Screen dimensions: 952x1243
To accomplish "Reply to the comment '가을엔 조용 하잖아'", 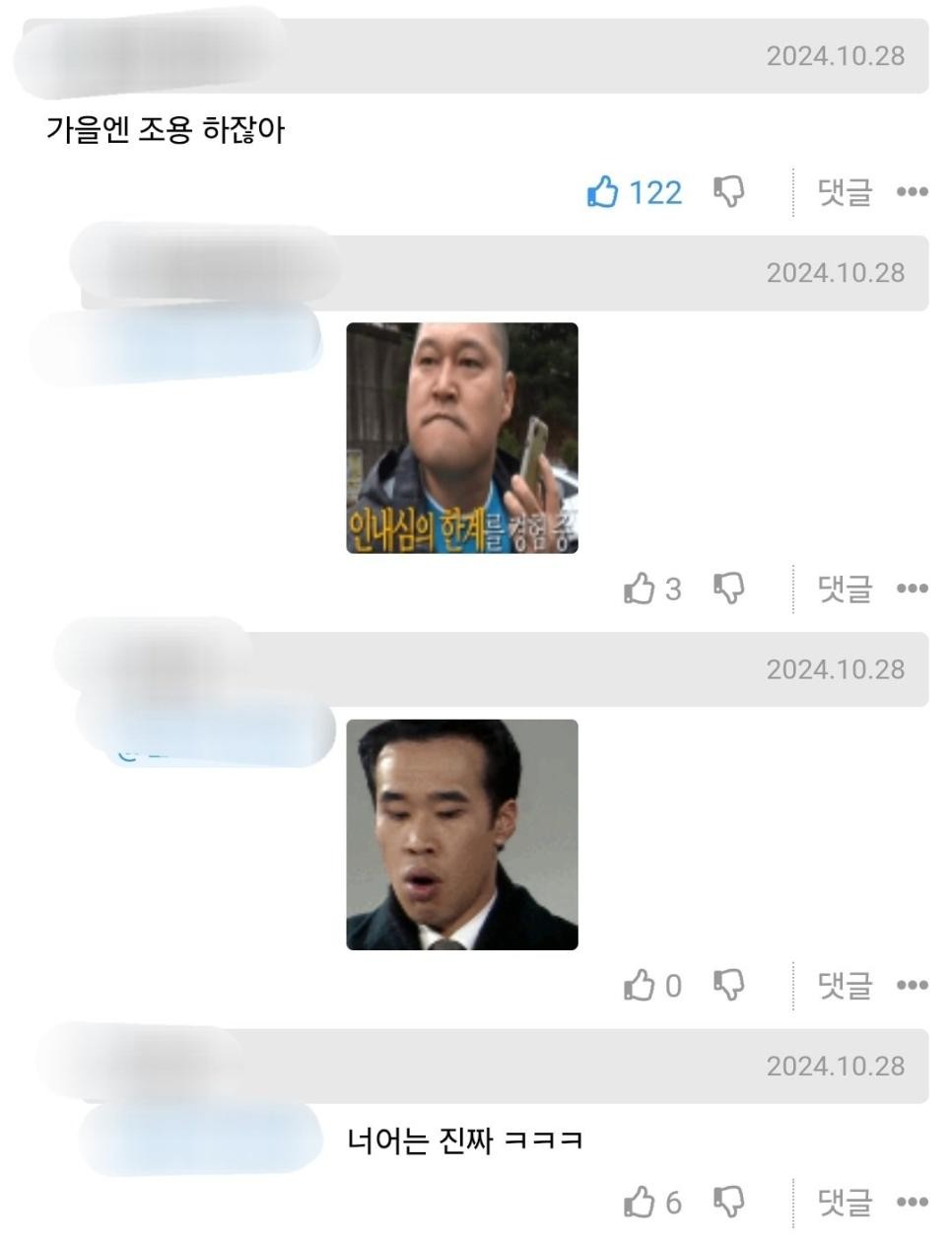I will point(845,191).
